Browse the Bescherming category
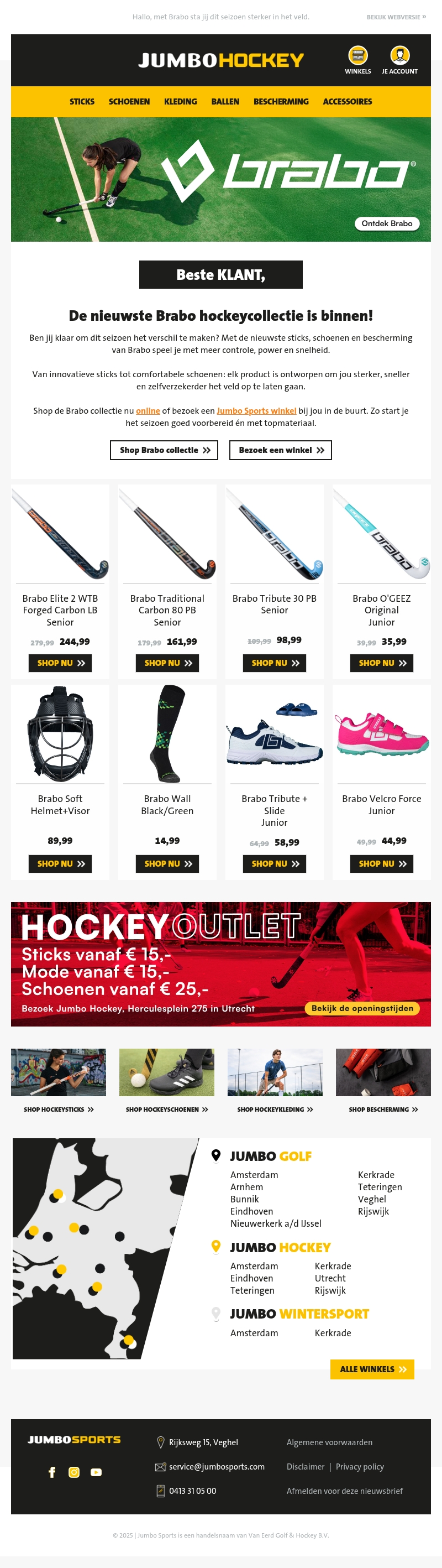Viewport: 442px width, 1568px height. tap(281, 102)
